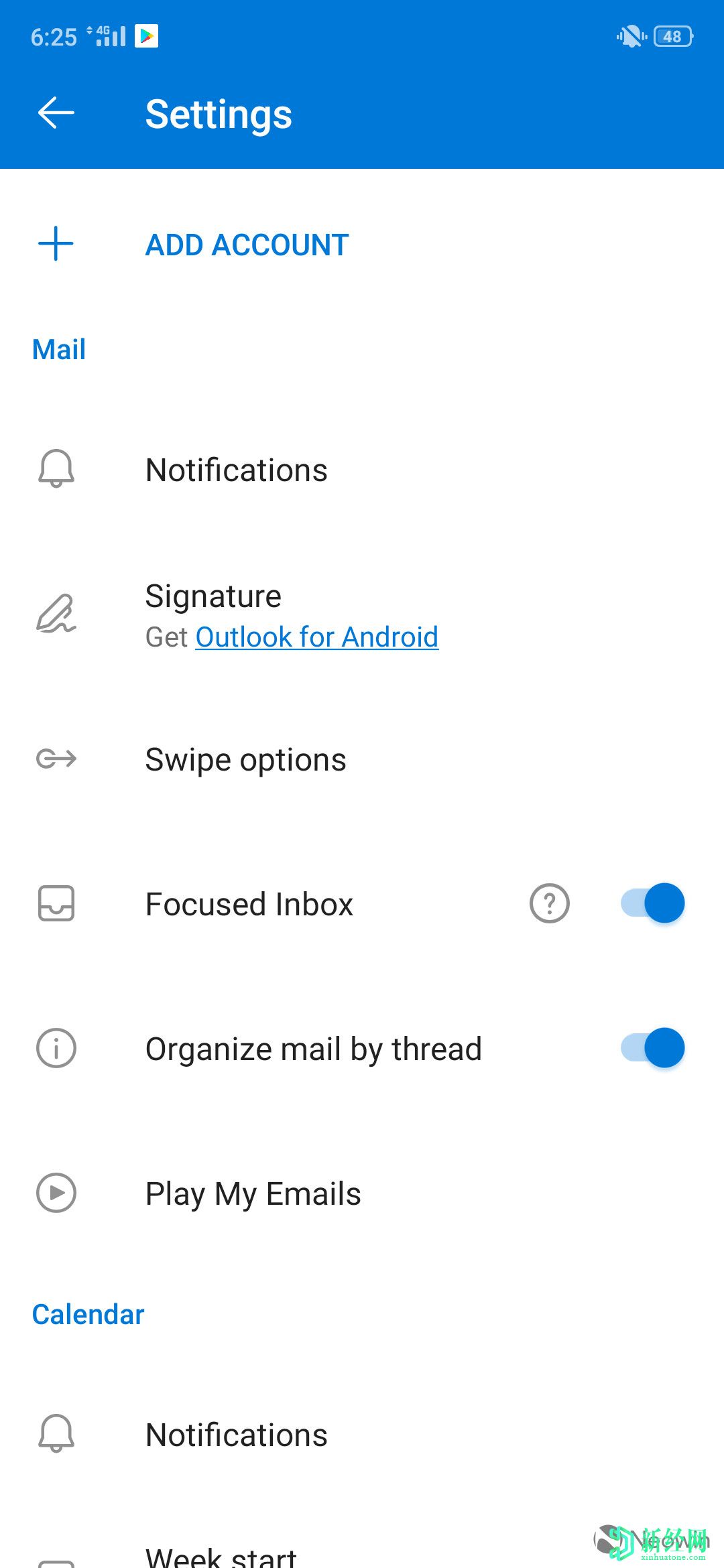Select the Play My Emails play icon
This screenshot has width=724, height=1568.
pyautogui.click(x=56, y=1193)
